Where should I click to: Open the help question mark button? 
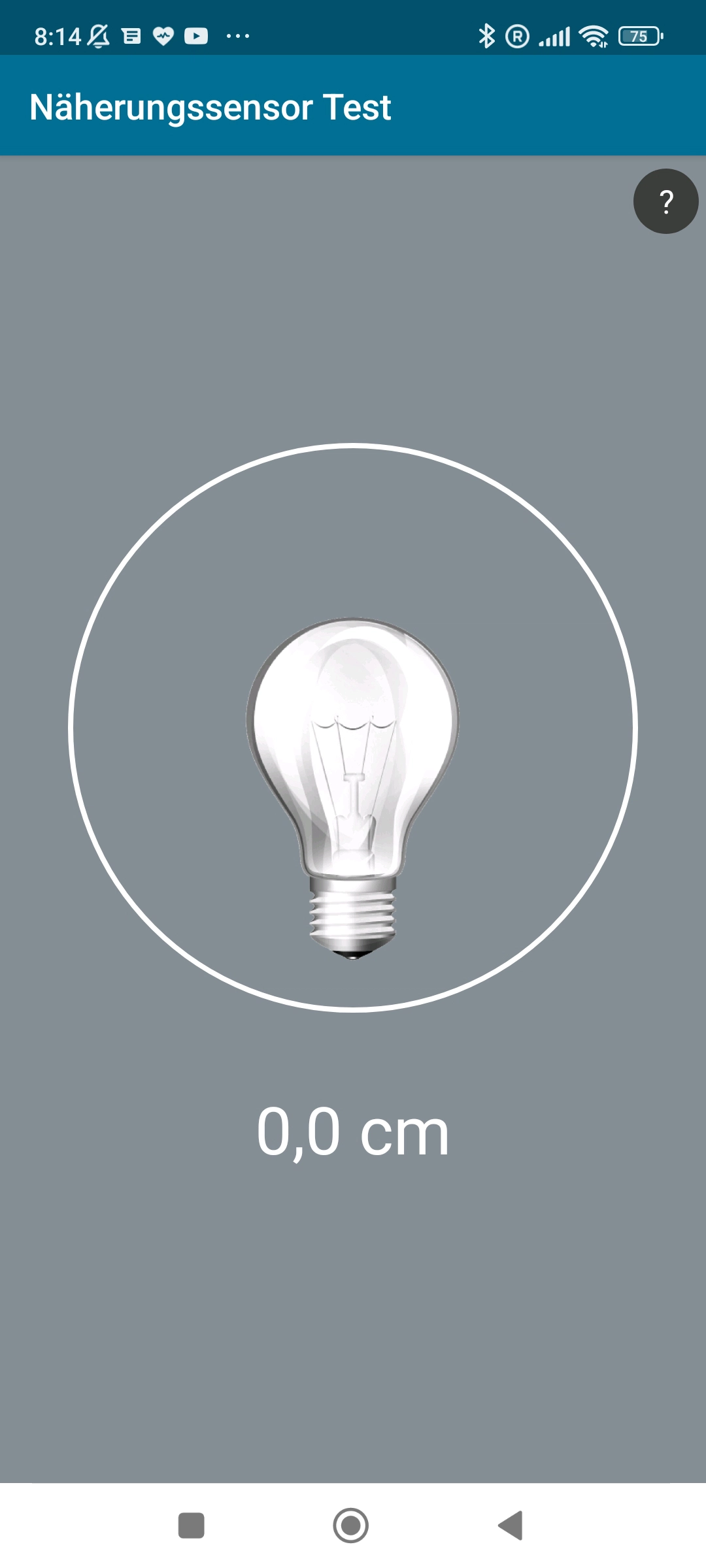(x=665, y=201)
